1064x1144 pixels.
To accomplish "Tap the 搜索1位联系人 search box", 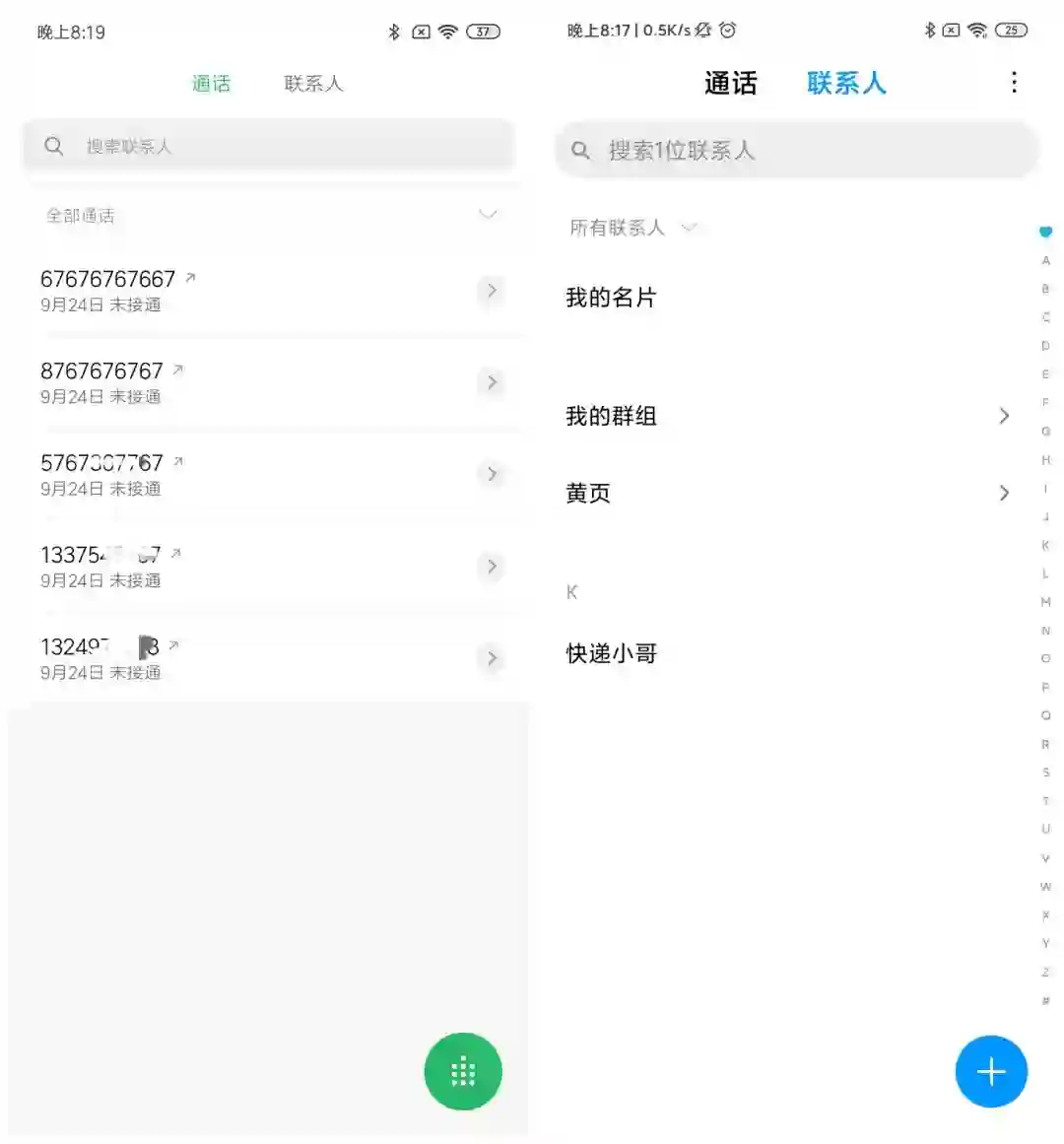I will [x=796, y=151].
